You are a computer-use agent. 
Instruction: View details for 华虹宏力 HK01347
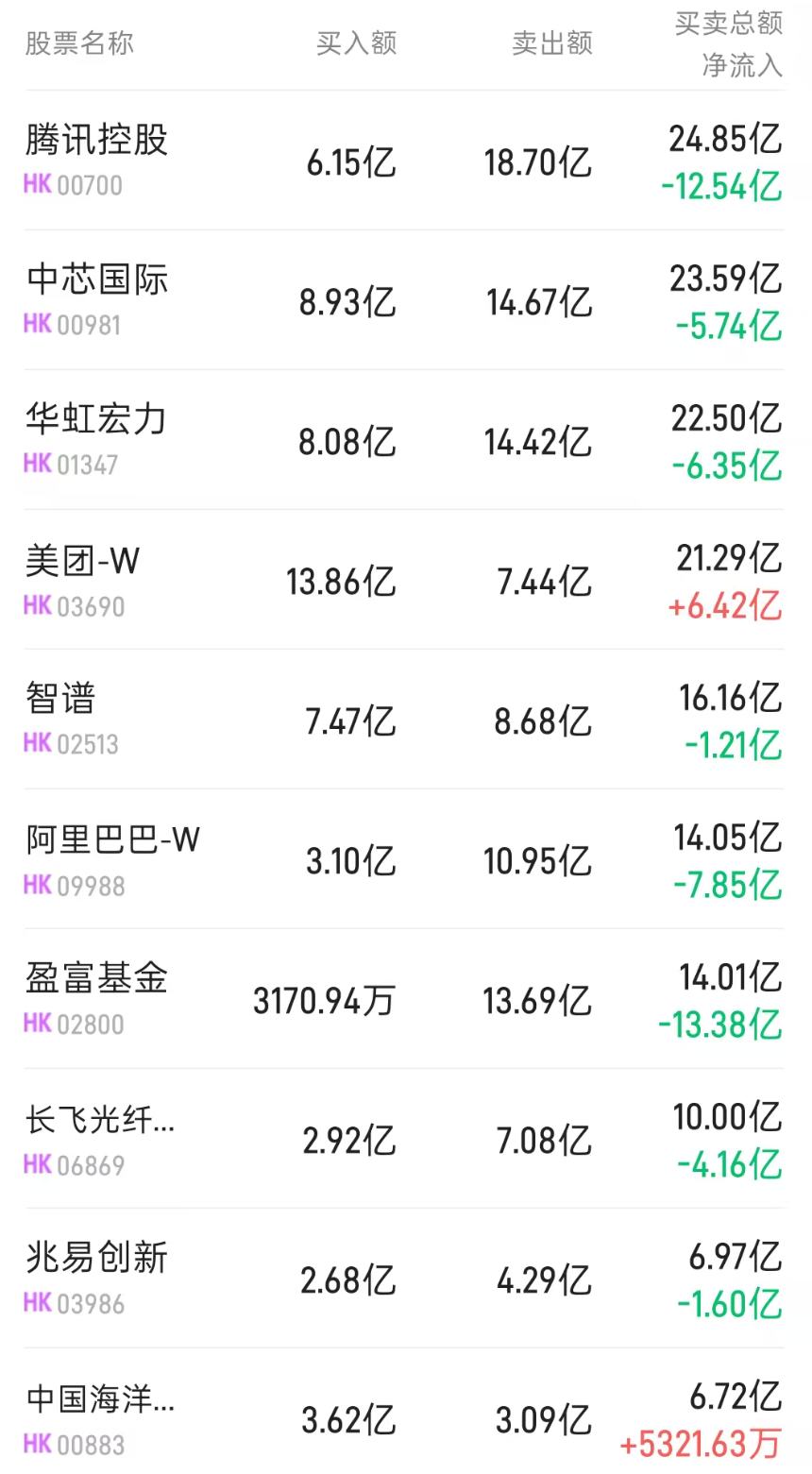(x=404, y=440)
